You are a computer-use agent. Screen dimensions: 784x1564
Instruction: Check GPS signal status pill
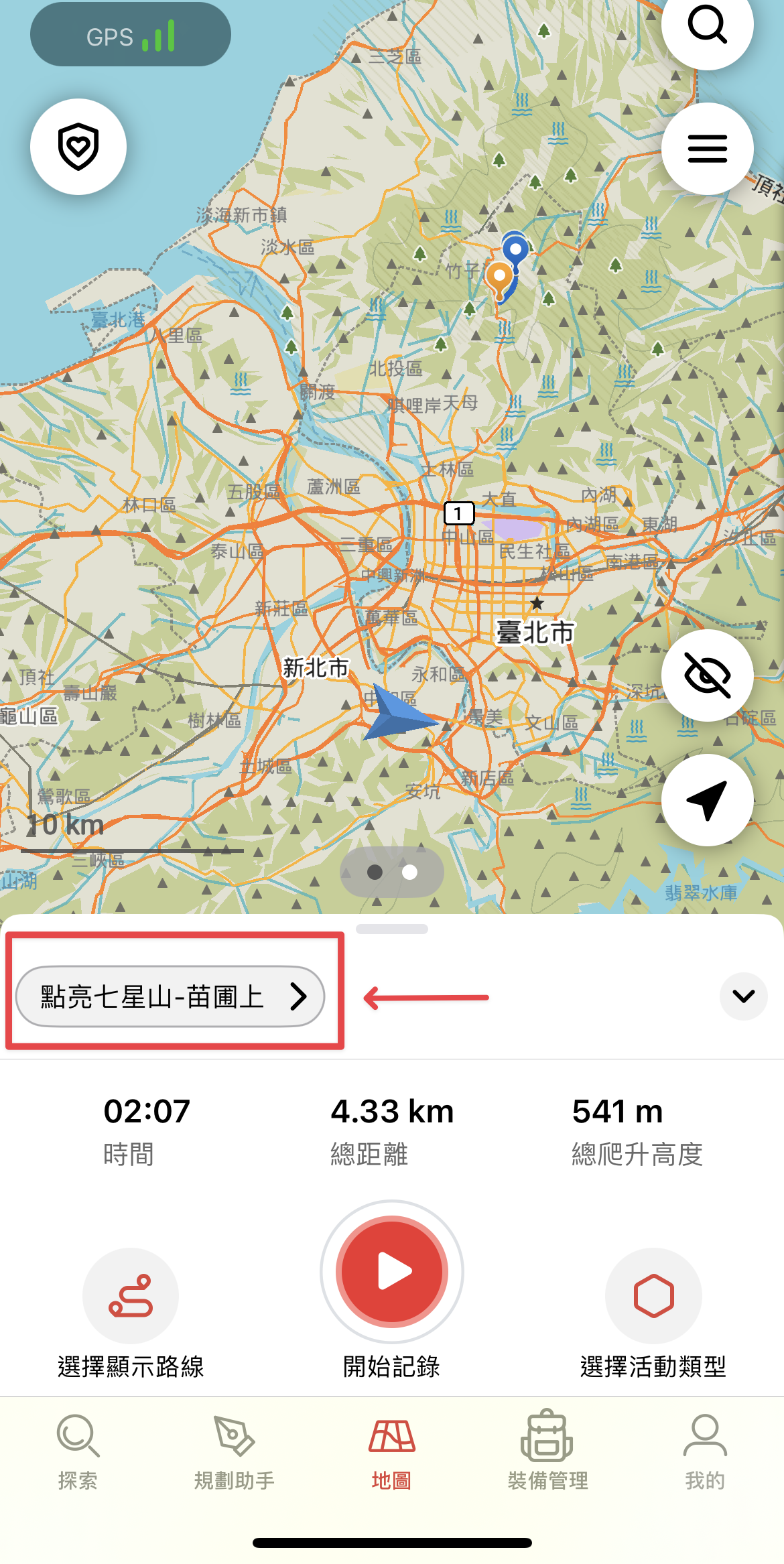click(131, 35)
